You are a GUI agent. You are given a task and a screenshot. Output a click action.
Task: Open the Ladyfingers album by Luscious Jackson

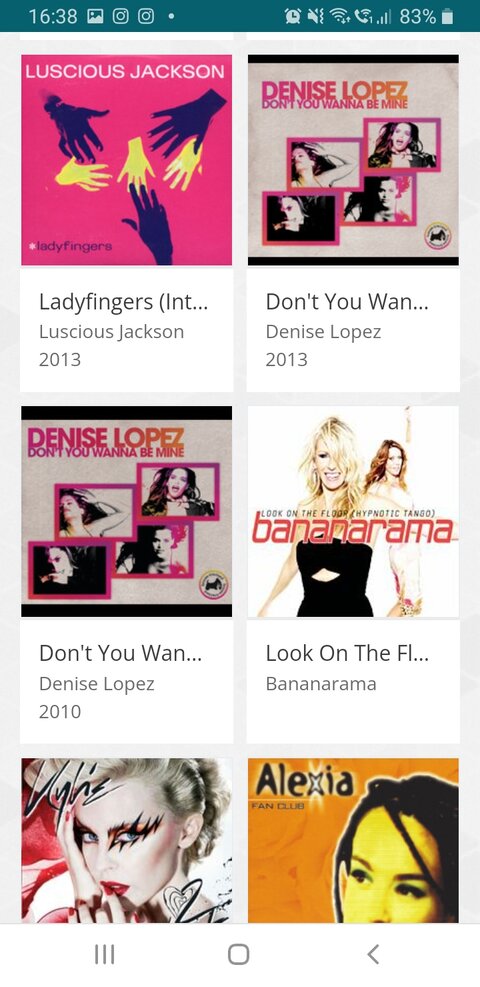[x=126, y=223]
